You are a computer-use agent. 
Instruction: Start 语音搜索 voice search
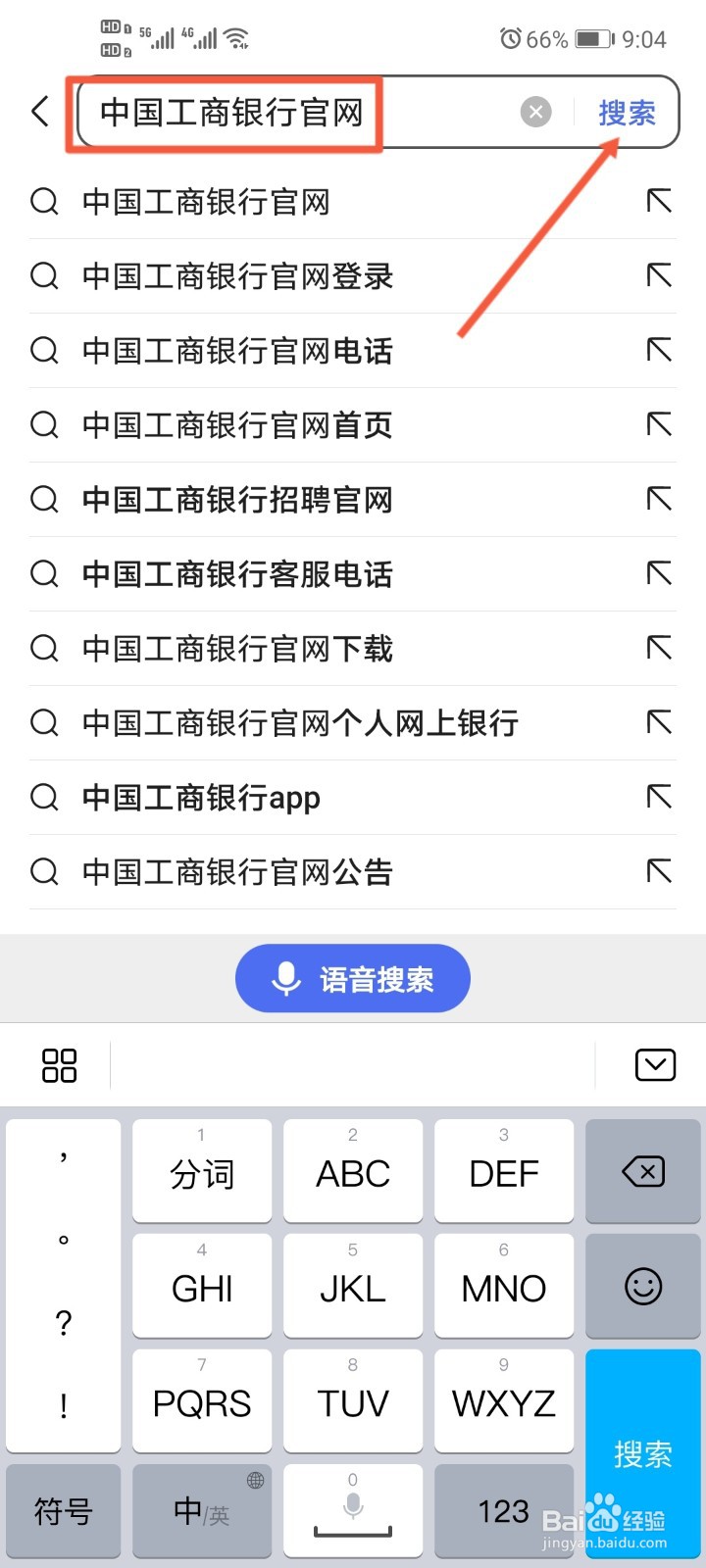353,978
